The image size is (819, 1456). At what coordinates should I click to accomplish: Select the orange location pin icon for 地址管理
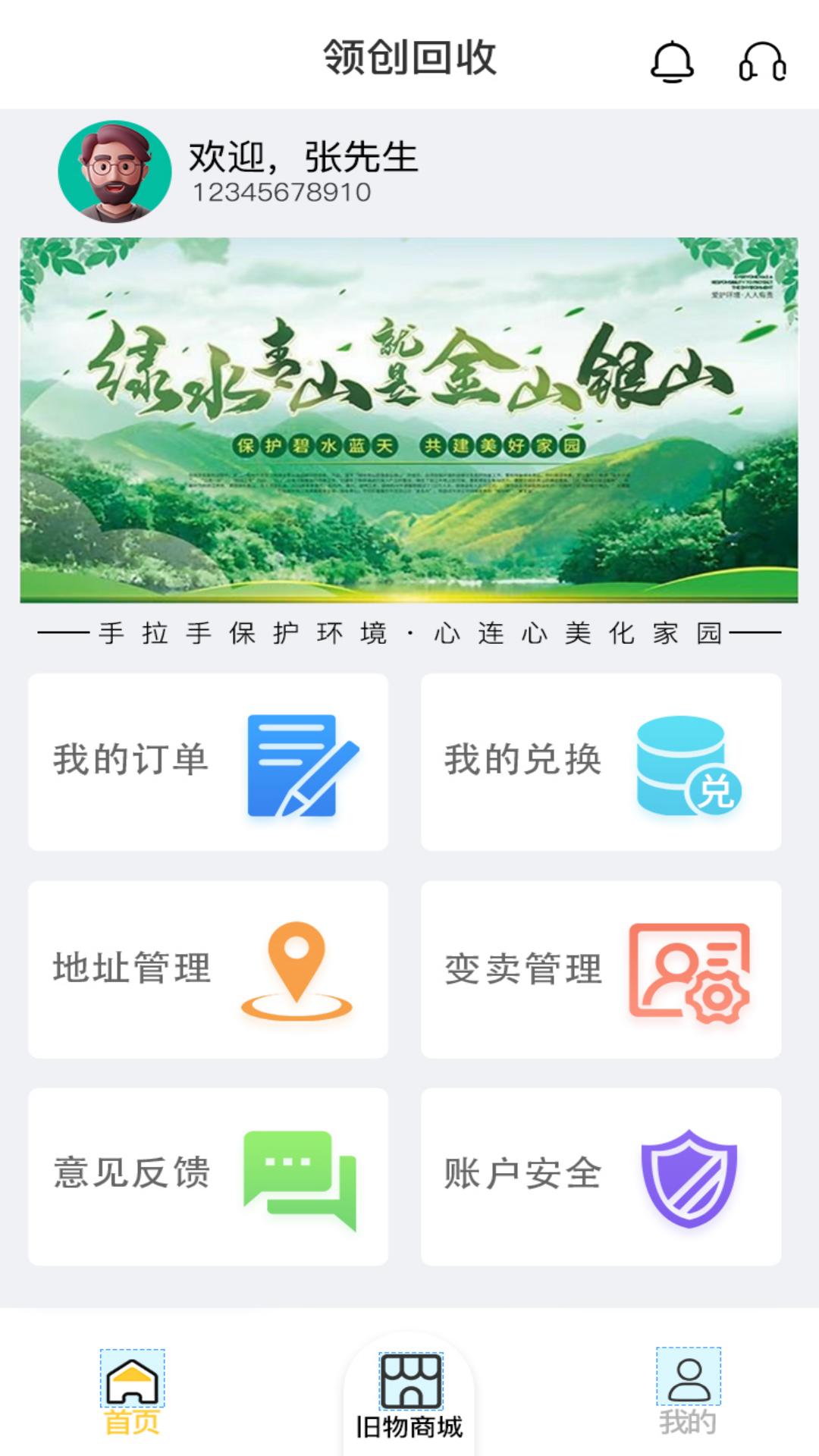[296, 968]
